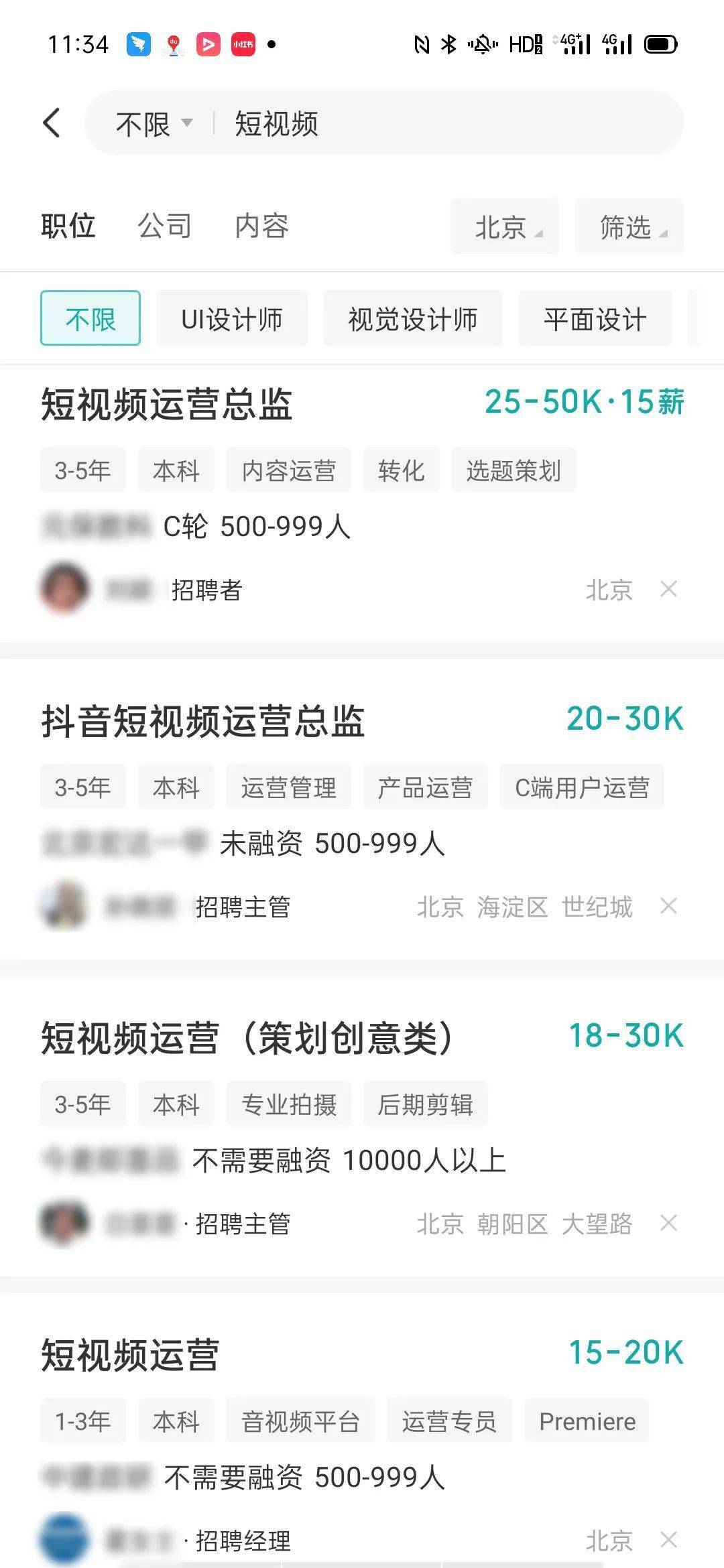The height and width of the screenshot is (1568, 724).
Task: Dismiss the 短视频运营总监 25-50K listing
Action: tap(668, 590)
